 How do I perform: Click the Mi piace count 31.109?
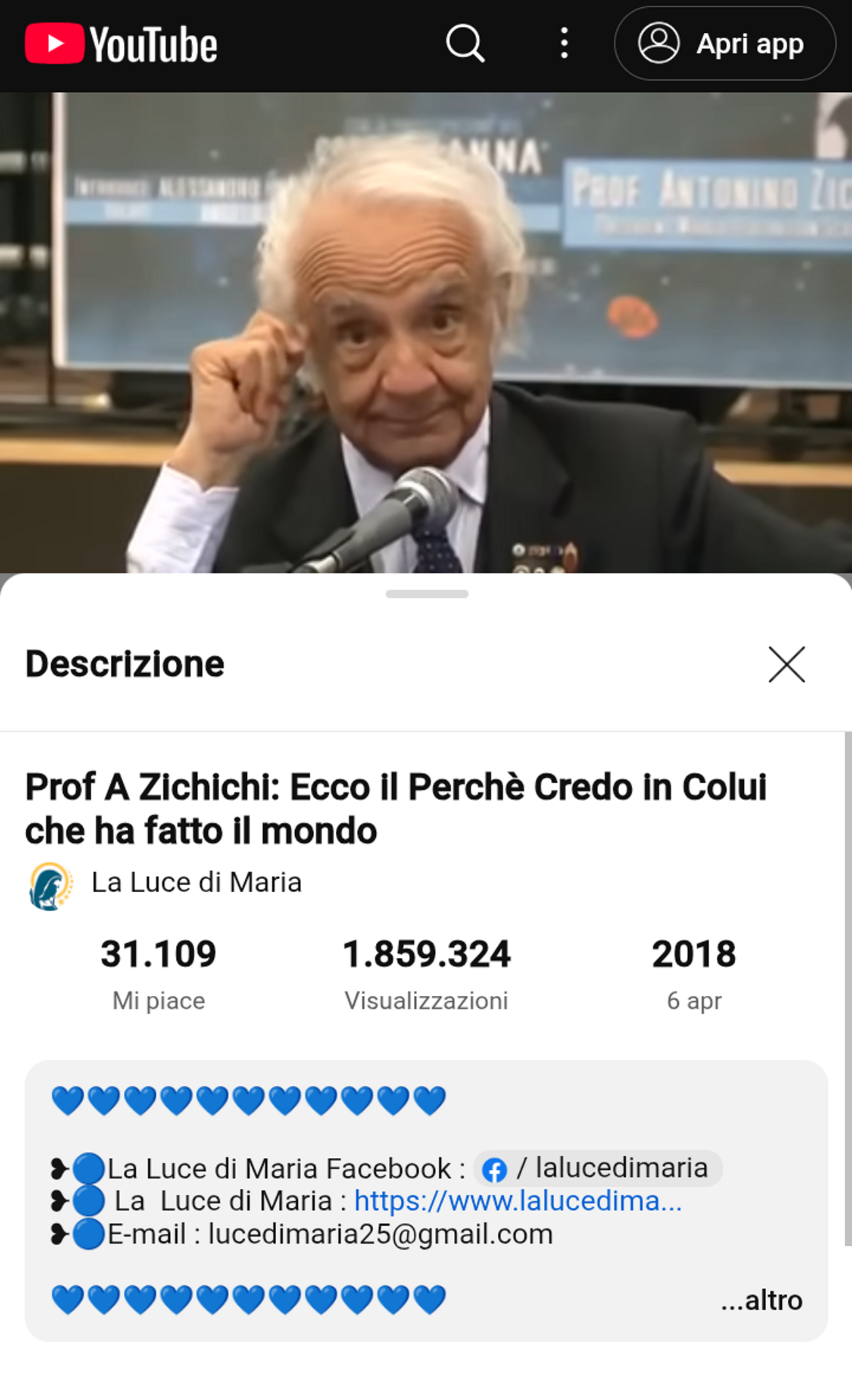[x=159, y=955]
